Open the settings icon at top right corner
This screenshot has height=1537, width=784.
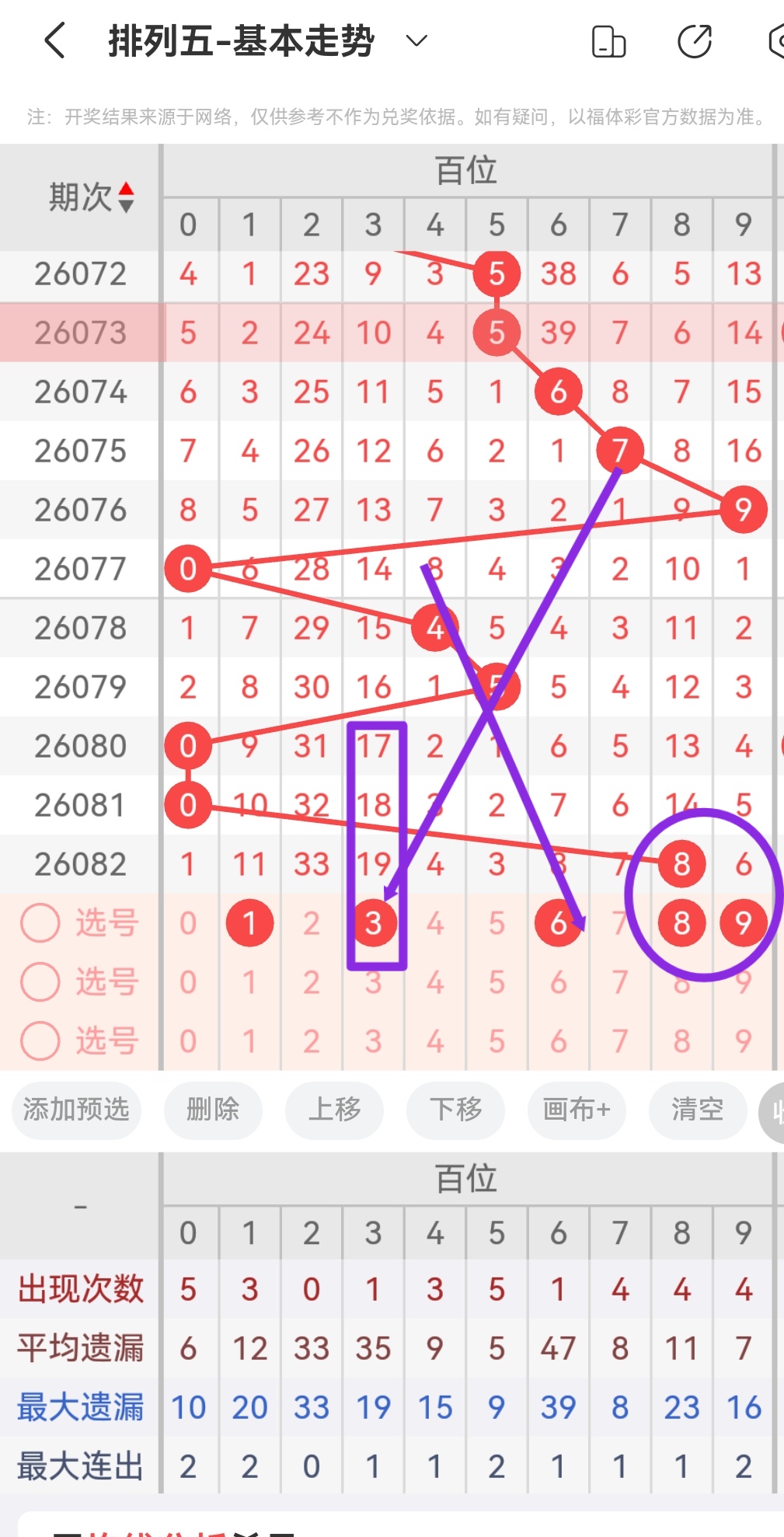[775, 43]
